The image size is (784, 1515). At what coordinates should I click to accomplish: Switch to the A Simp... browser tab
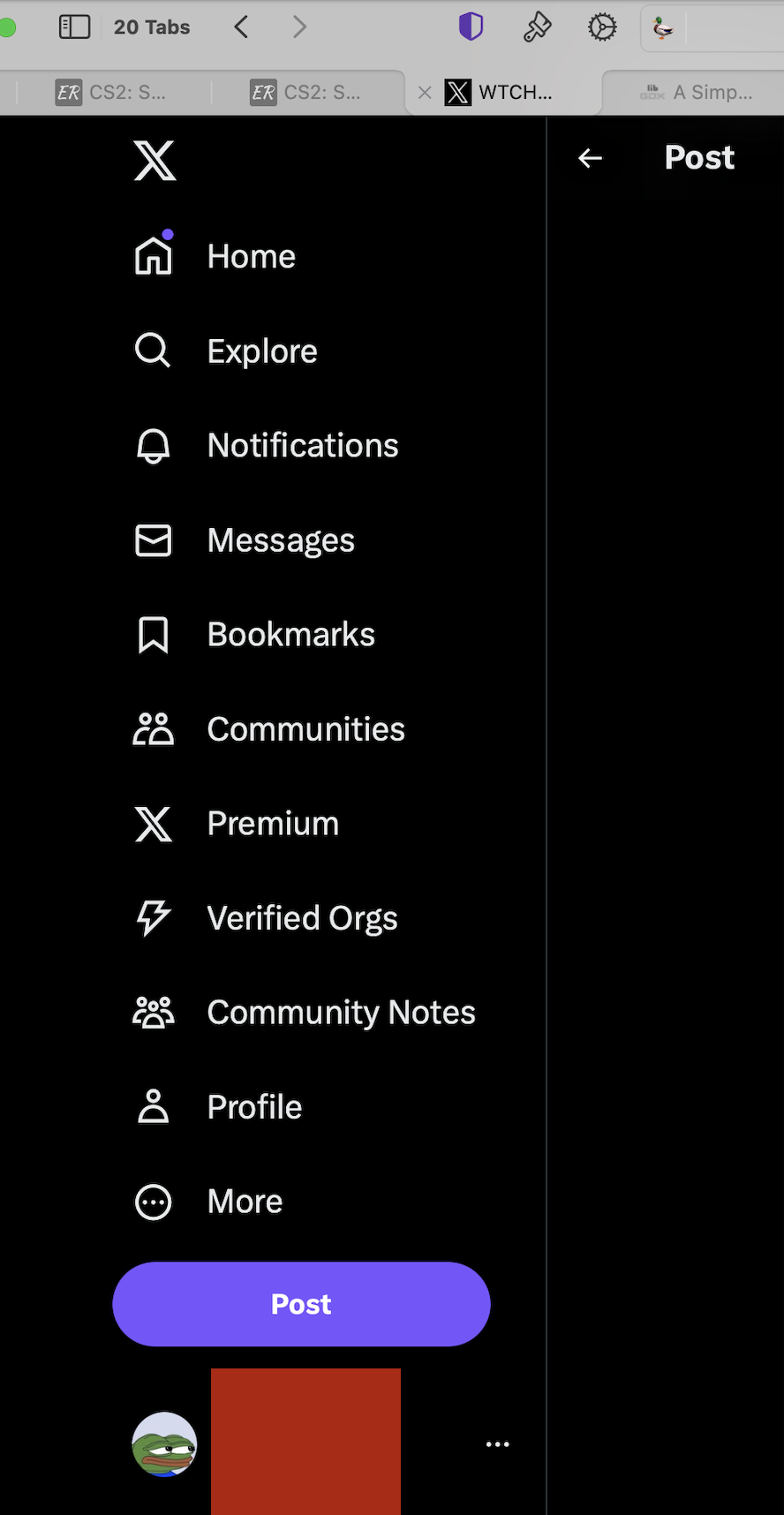(x=696, y=92)
